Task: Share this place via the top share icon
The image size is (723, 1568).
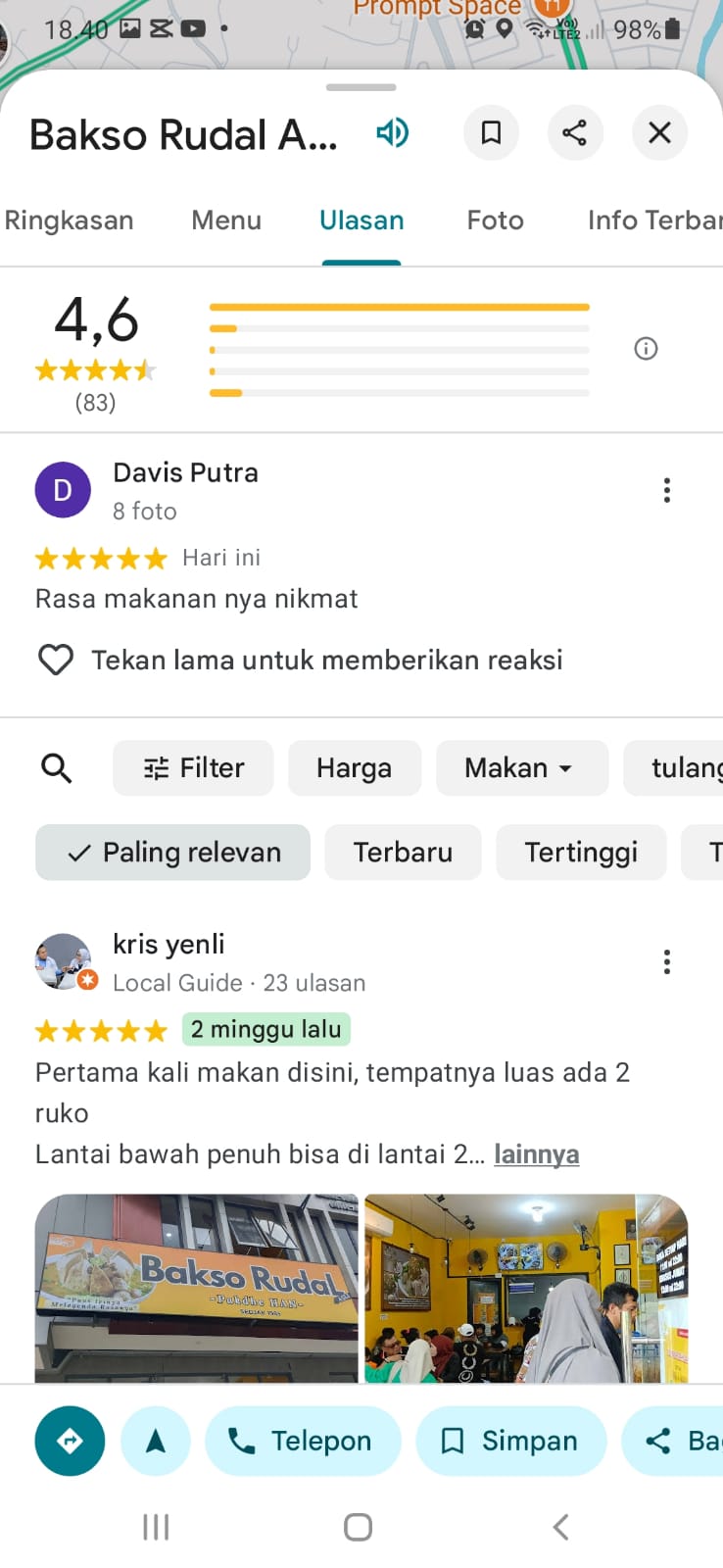Action: click(x=575, y=132)
